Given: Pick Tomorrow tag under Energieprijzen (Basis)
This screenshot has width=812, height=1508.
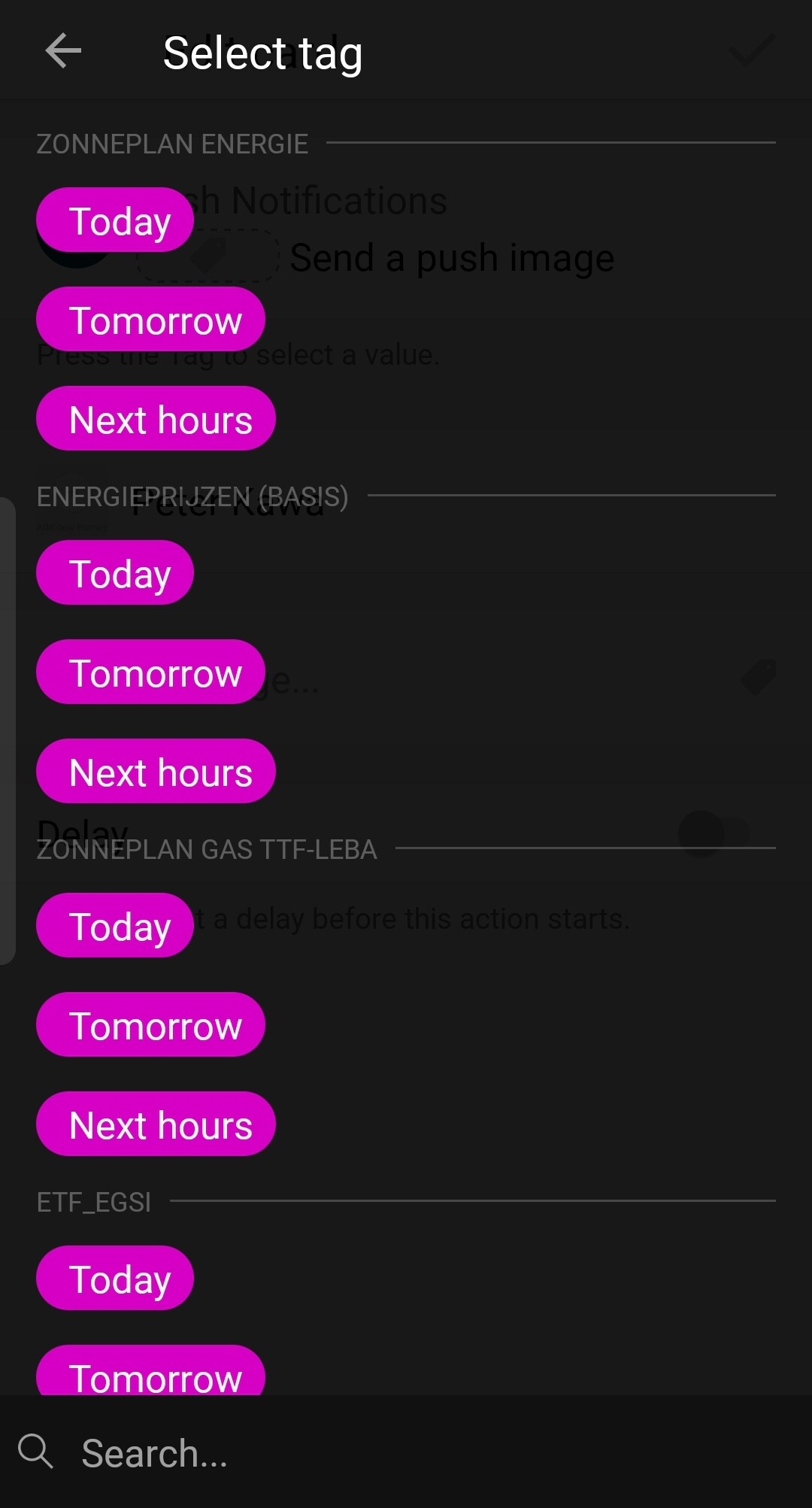Looking at the screenshot, I should [150, 672].
